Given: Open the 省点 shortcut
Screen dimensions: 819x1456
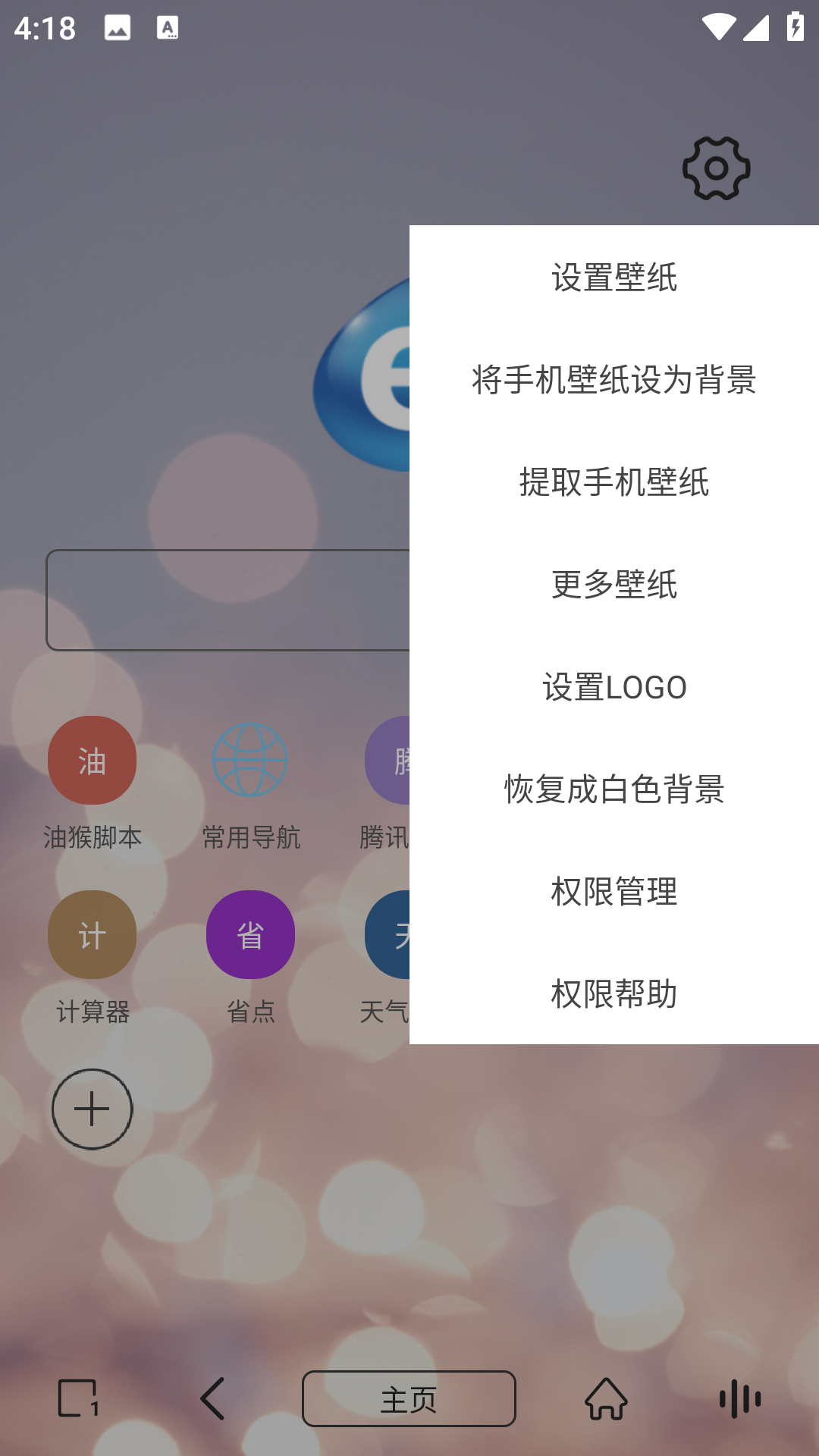Looking at the screenshot, I should pyautogui.click(x=250, y=935).
